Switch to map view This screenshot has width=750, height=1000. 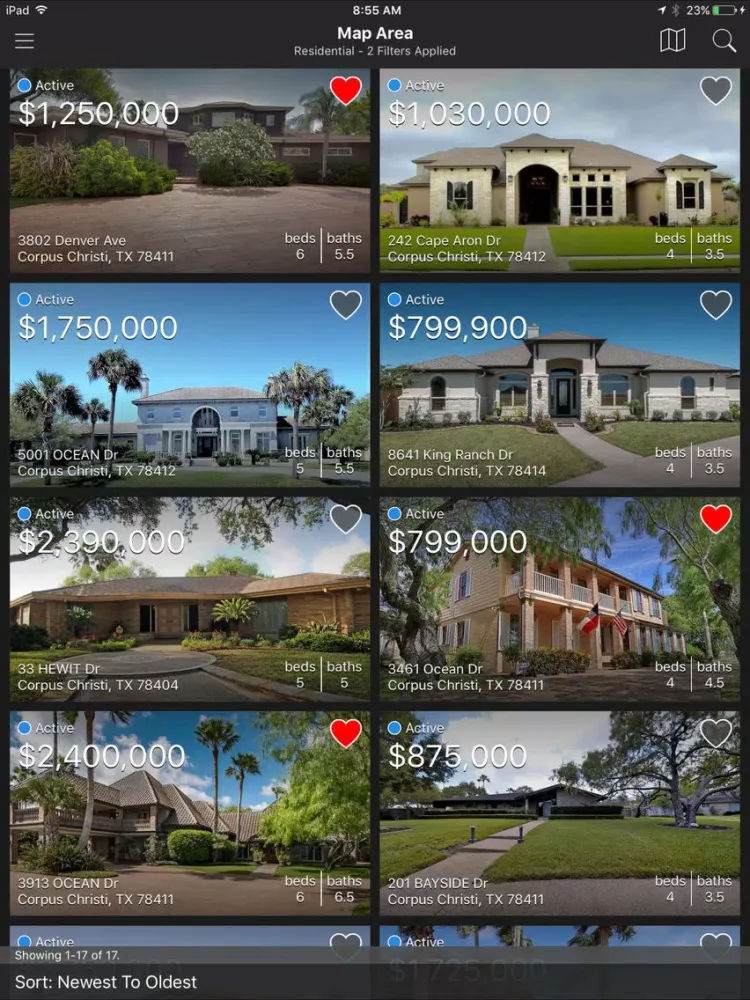pos(673,41)
